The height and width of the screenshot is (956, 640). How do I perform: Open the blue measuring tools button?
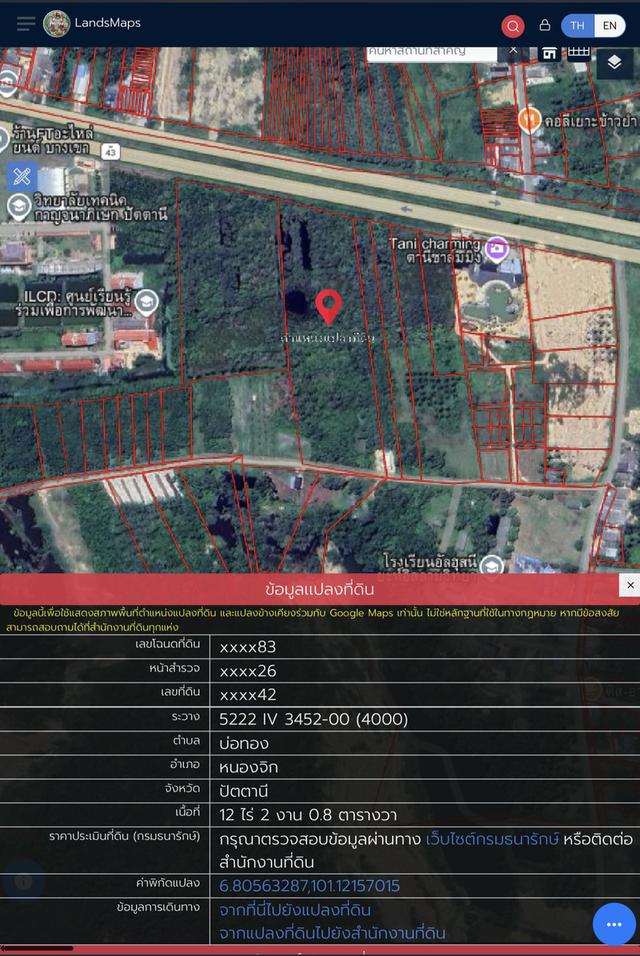[x=21, y=177]
